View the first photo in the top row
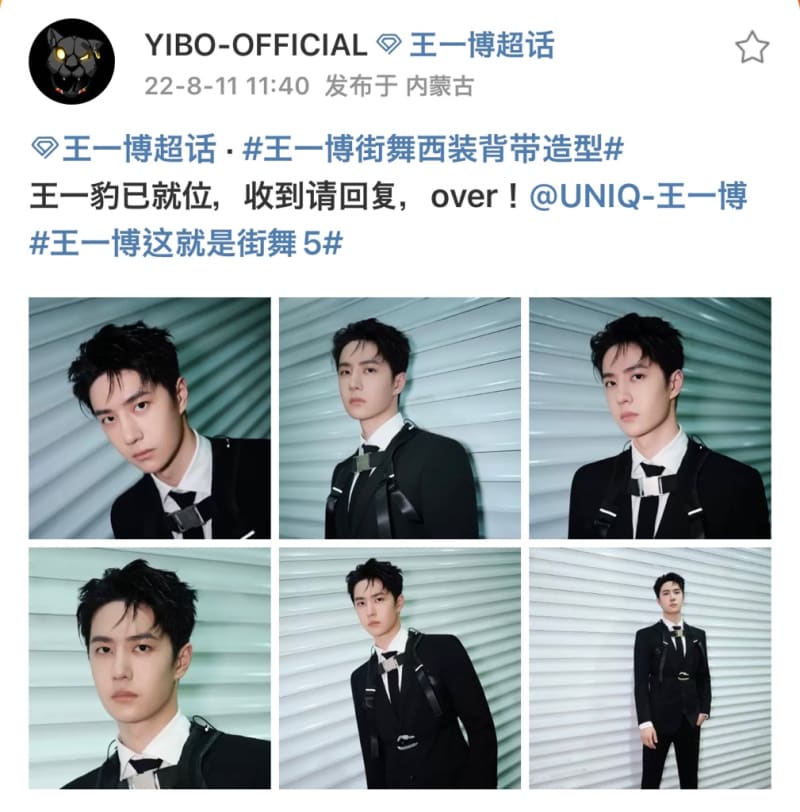The width and height of the screenshot is (800, 812). point(149,418)
